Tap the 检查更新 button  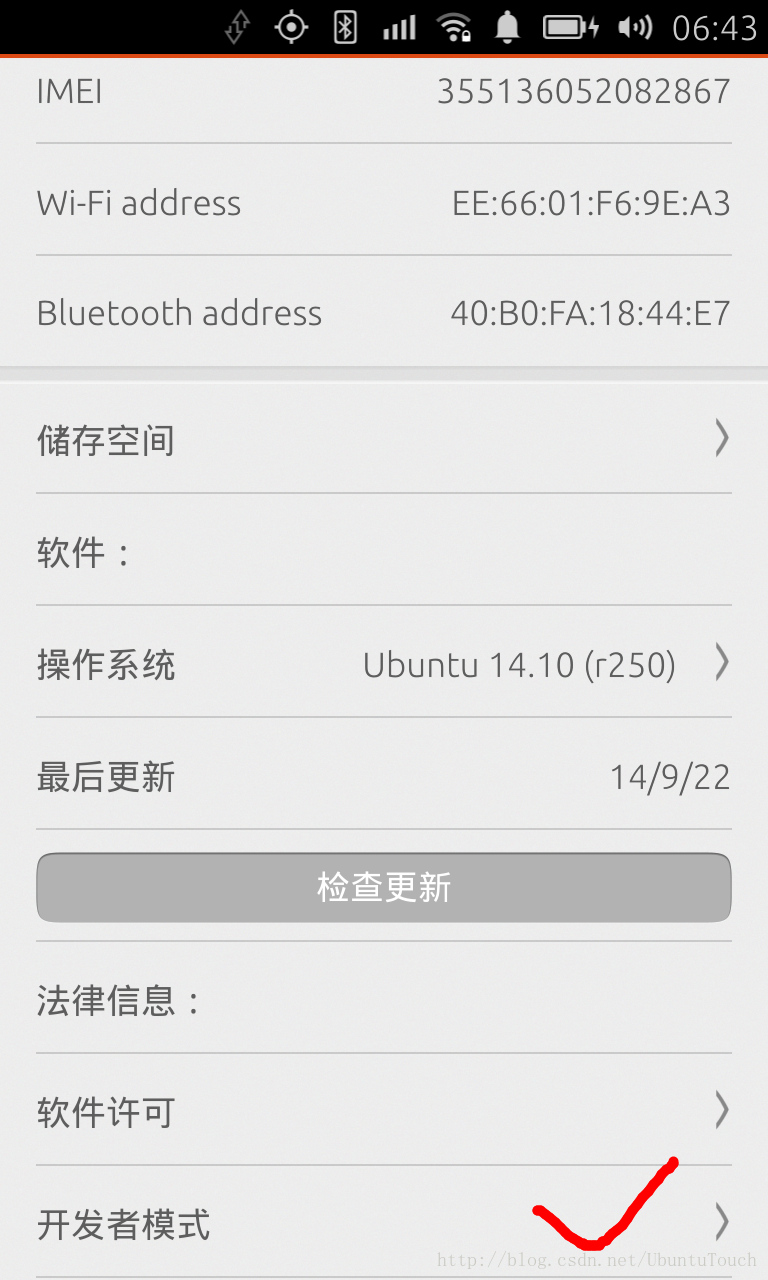click(x=383, y=887)
